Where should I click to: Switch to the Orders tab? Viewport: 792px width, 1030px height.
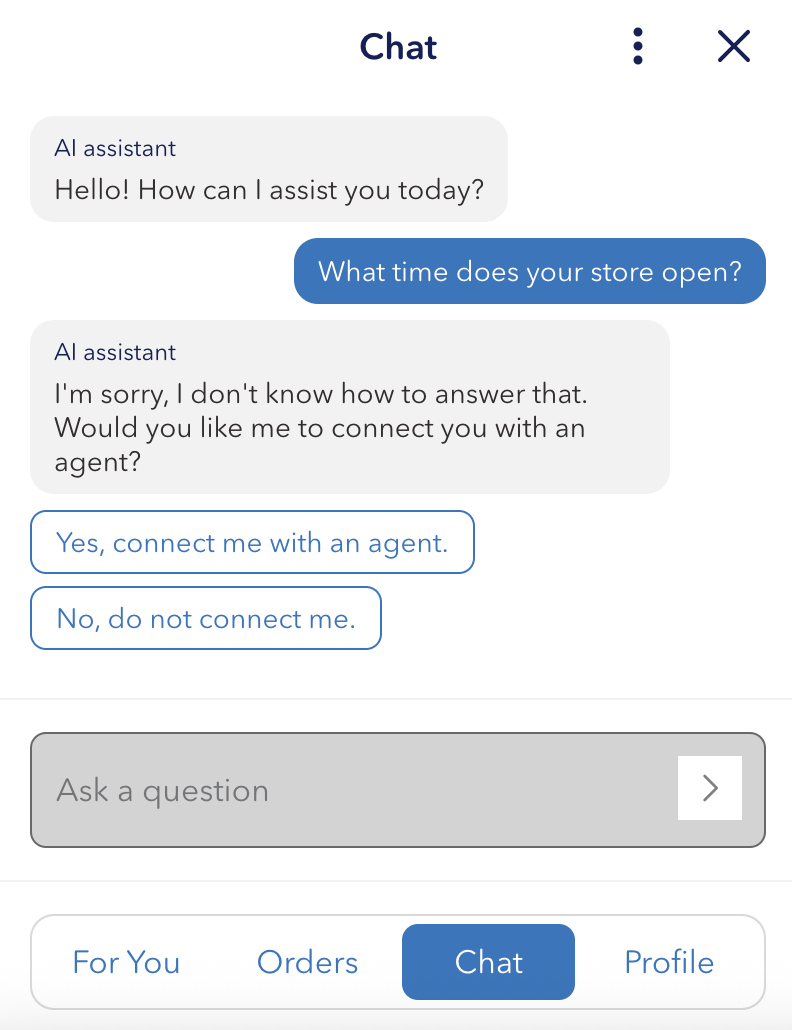[307, 962]
